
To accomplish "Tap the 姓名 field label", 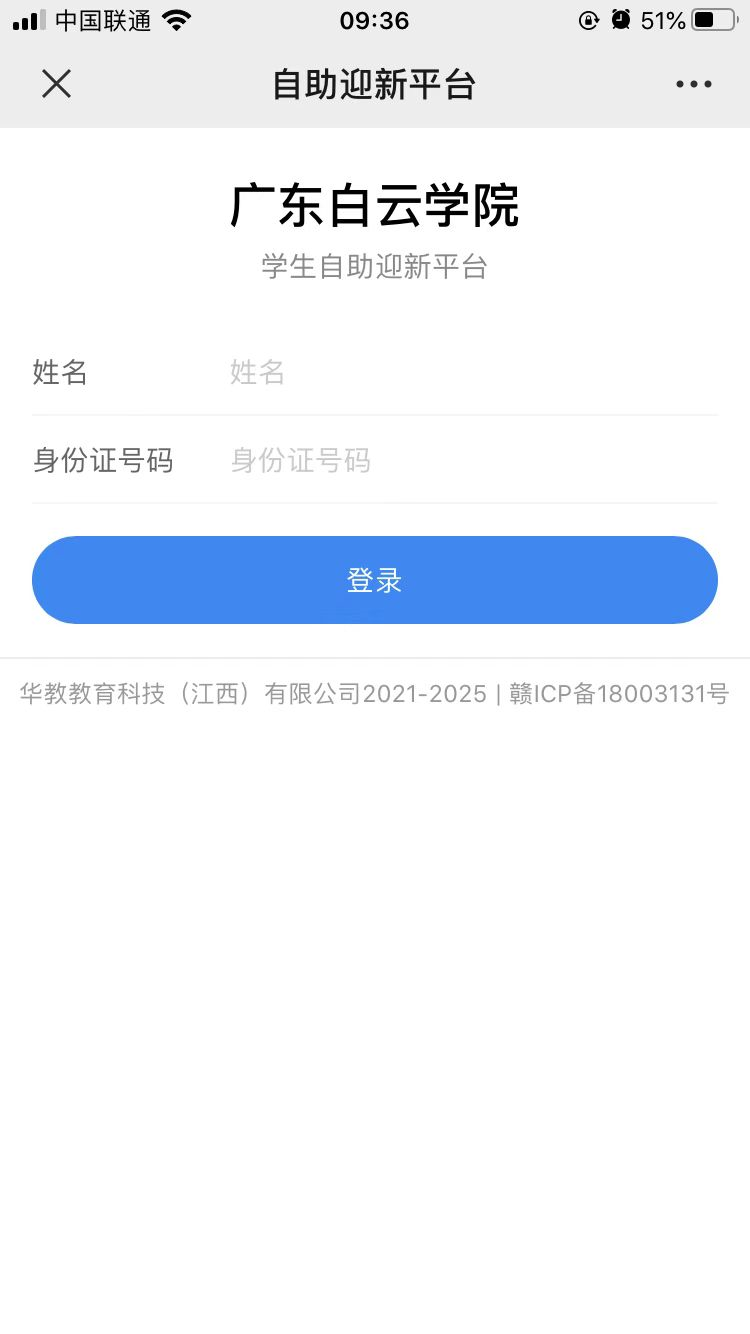I will point(60,372).
